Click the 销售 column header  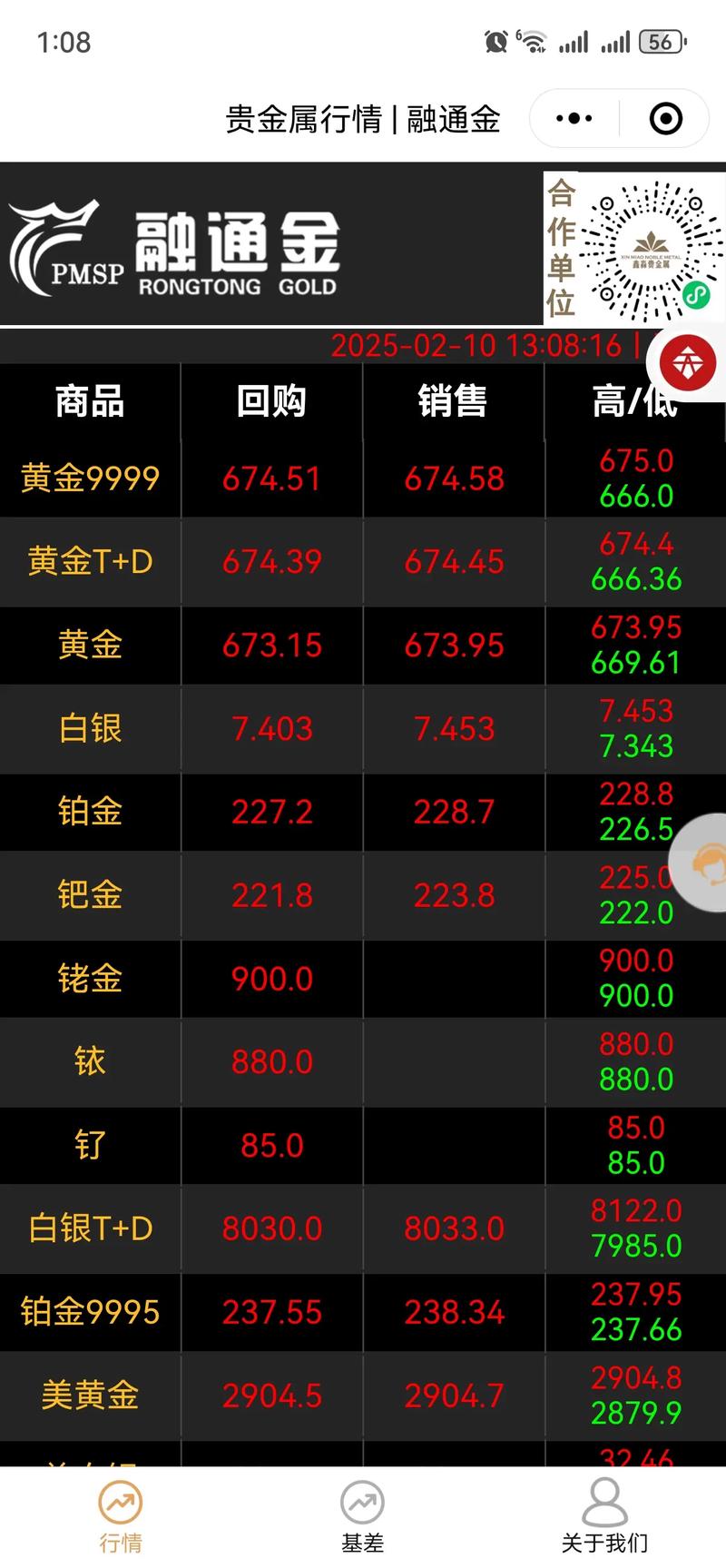[453, 401]
